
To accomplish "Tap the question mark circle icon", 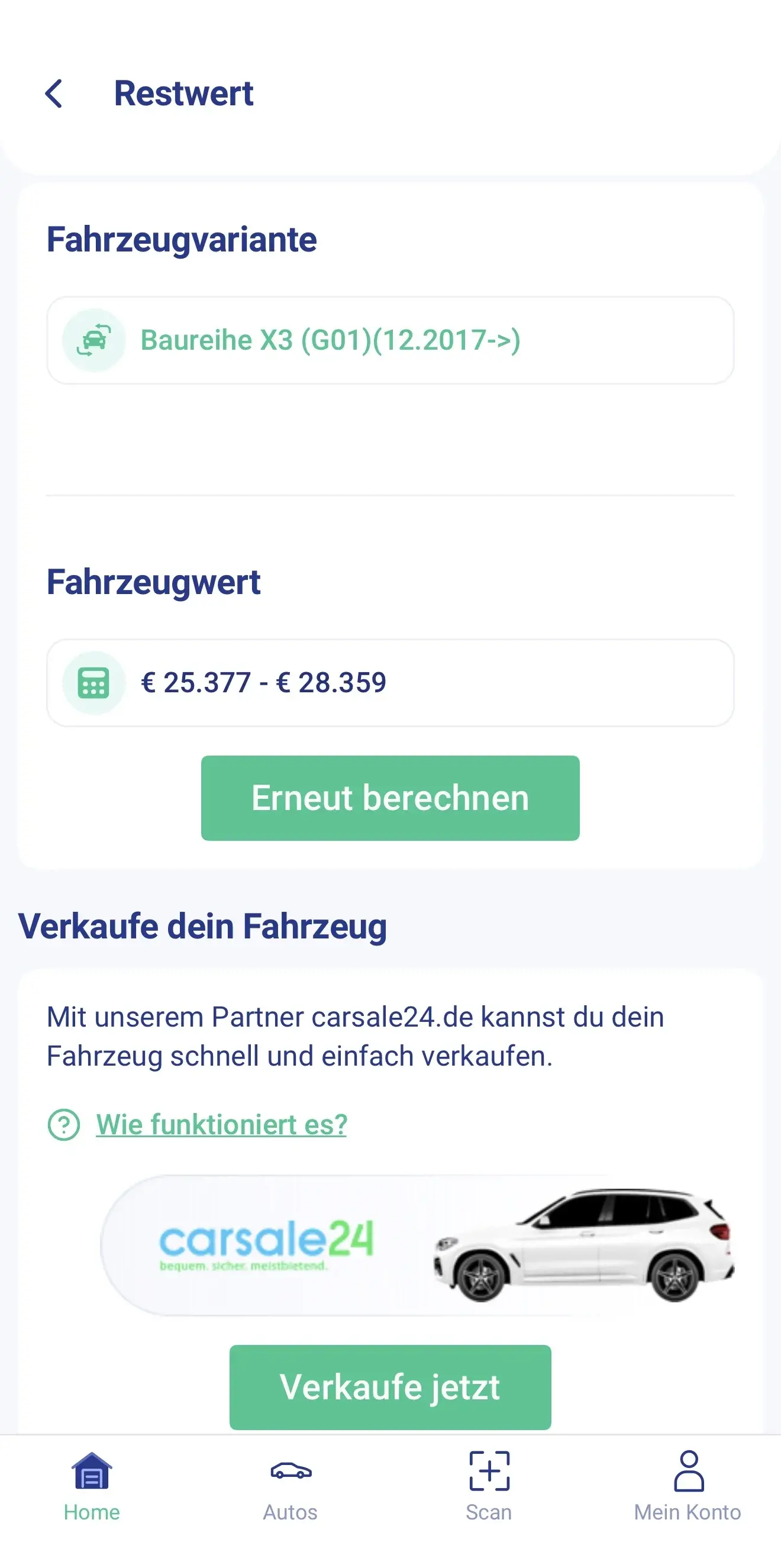I will (63, 1125).
